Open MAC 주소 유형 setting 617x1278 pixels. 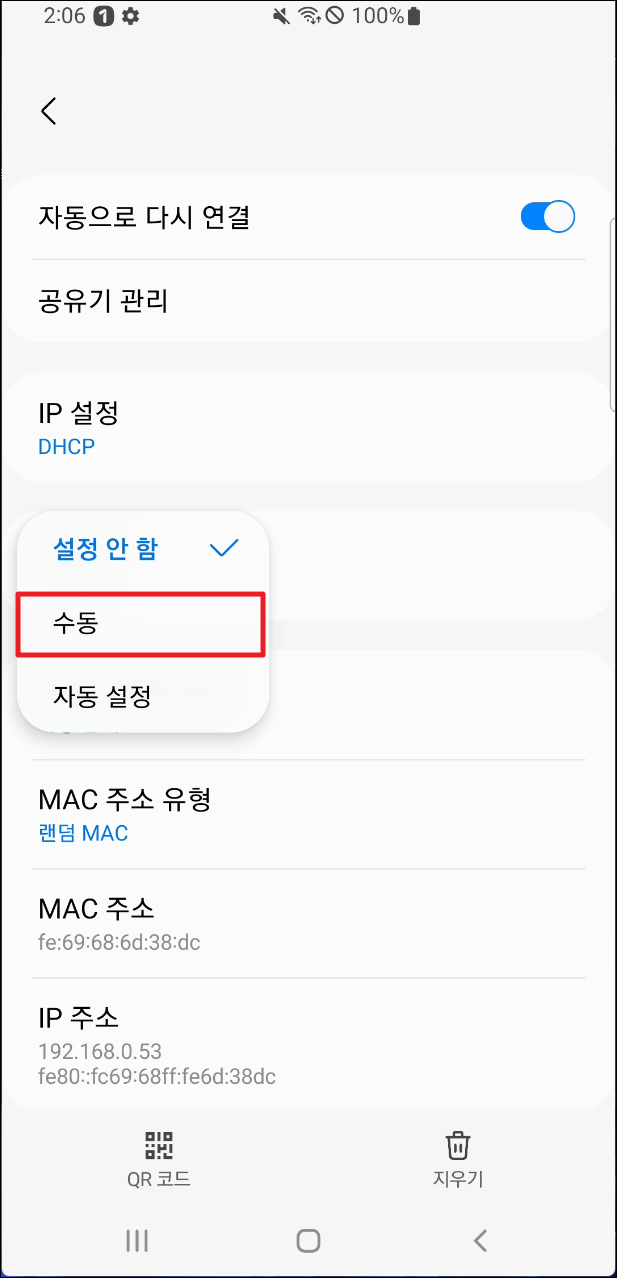coord(308,814)
